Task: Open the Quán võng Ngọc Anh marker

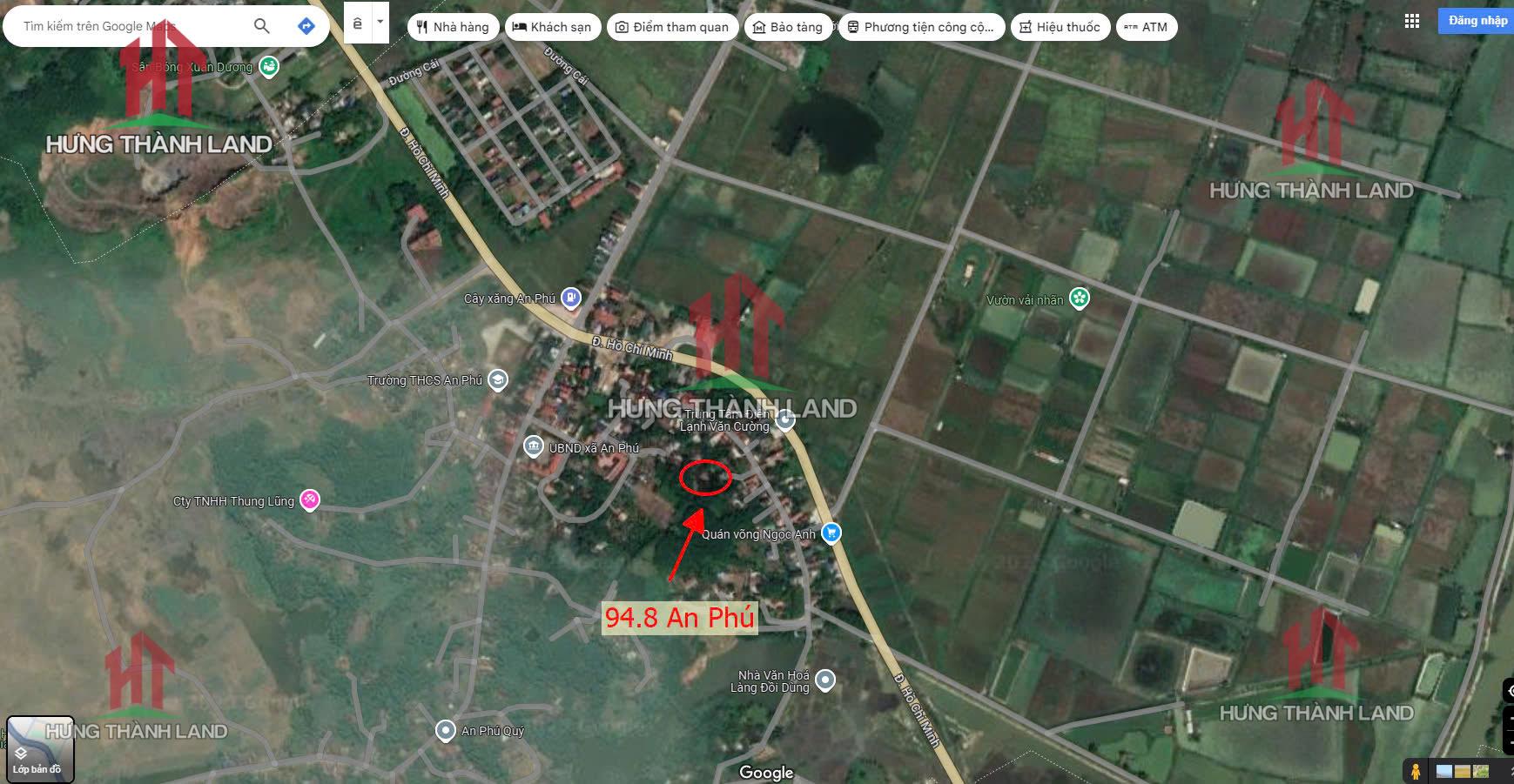Action: click(x=831, y=533)
